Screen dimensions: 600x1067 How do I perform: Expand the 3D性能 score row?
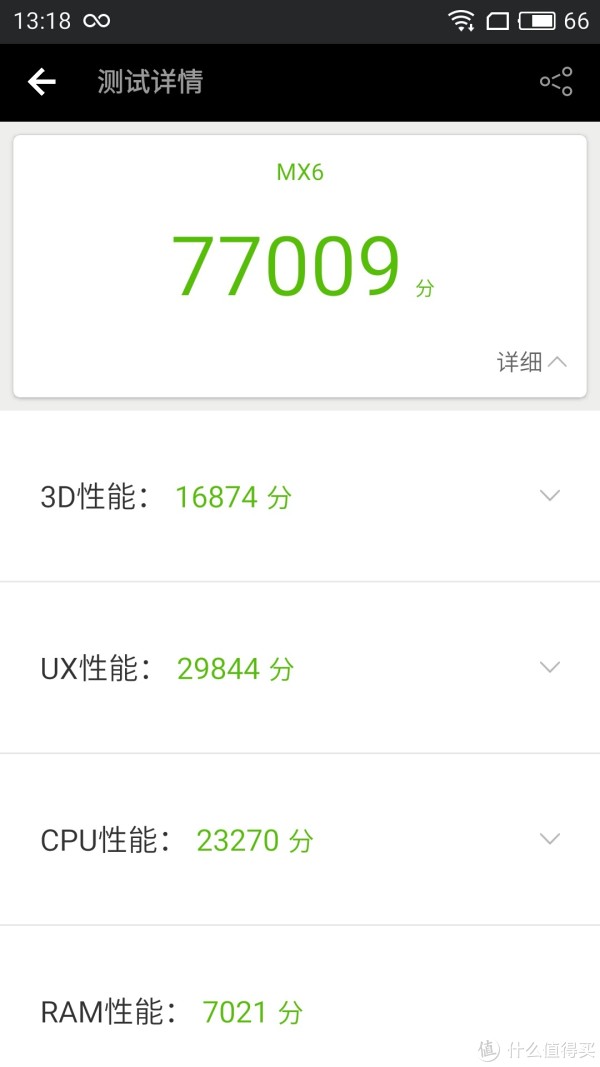(x=300, y=496)
